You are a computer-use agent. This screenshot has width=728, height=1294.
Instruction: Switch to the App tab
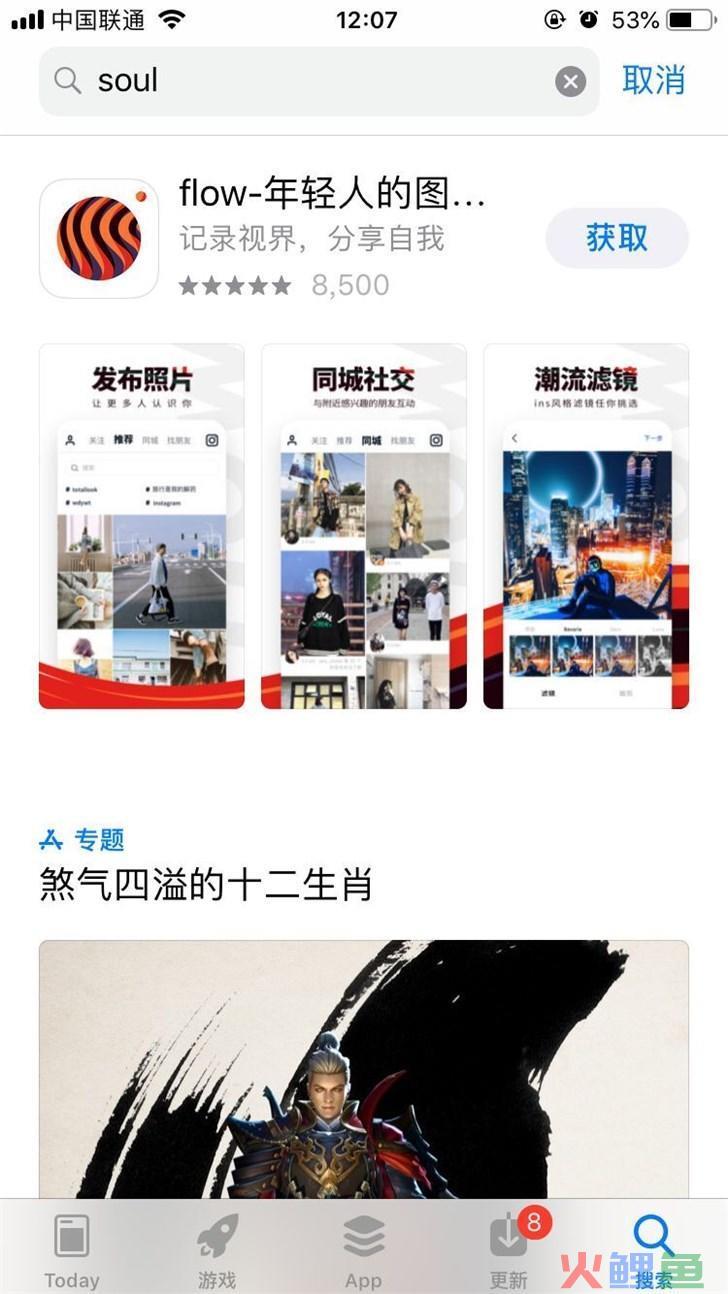(x=363, y=1250)
